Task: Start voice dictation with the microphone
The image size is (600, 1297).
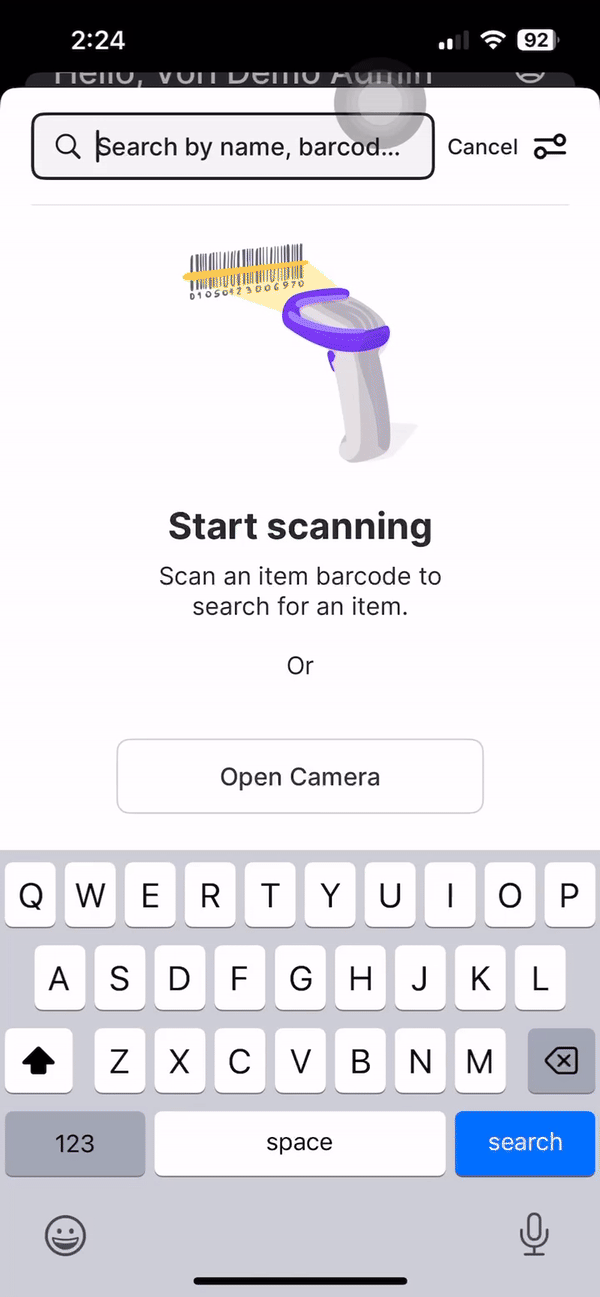Action: click(x=534, y=1234)
